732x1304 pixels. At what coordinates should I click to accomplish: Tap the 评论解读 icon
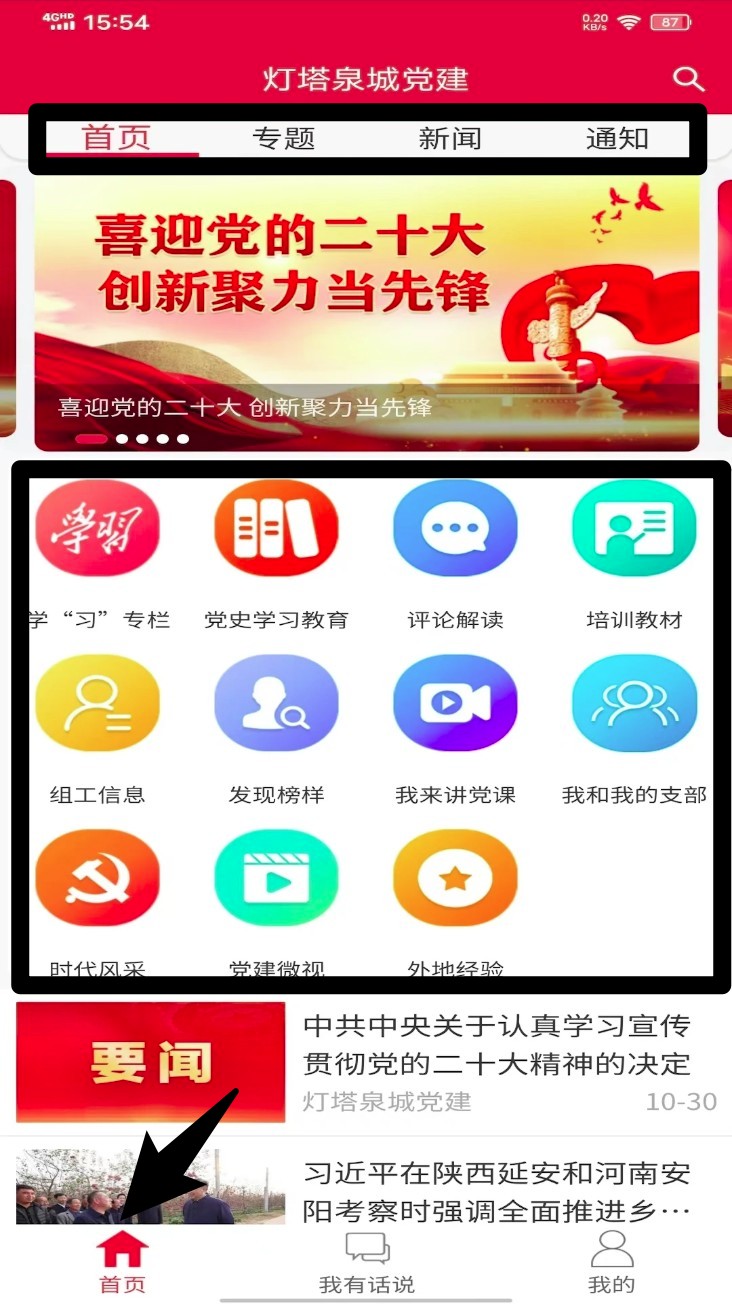point(455,529)
